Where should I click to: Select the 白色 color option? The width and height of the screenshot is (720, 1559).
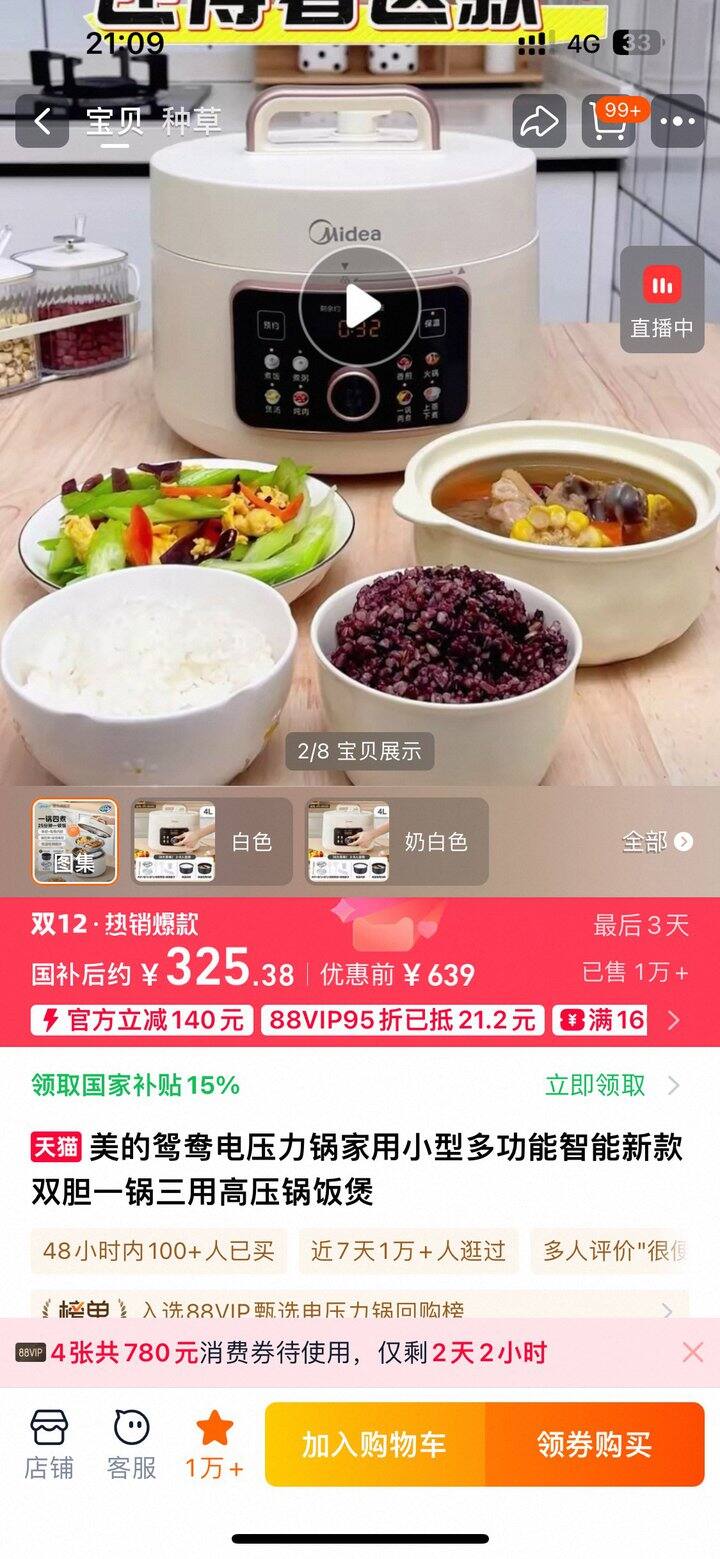tap(212, 841)
